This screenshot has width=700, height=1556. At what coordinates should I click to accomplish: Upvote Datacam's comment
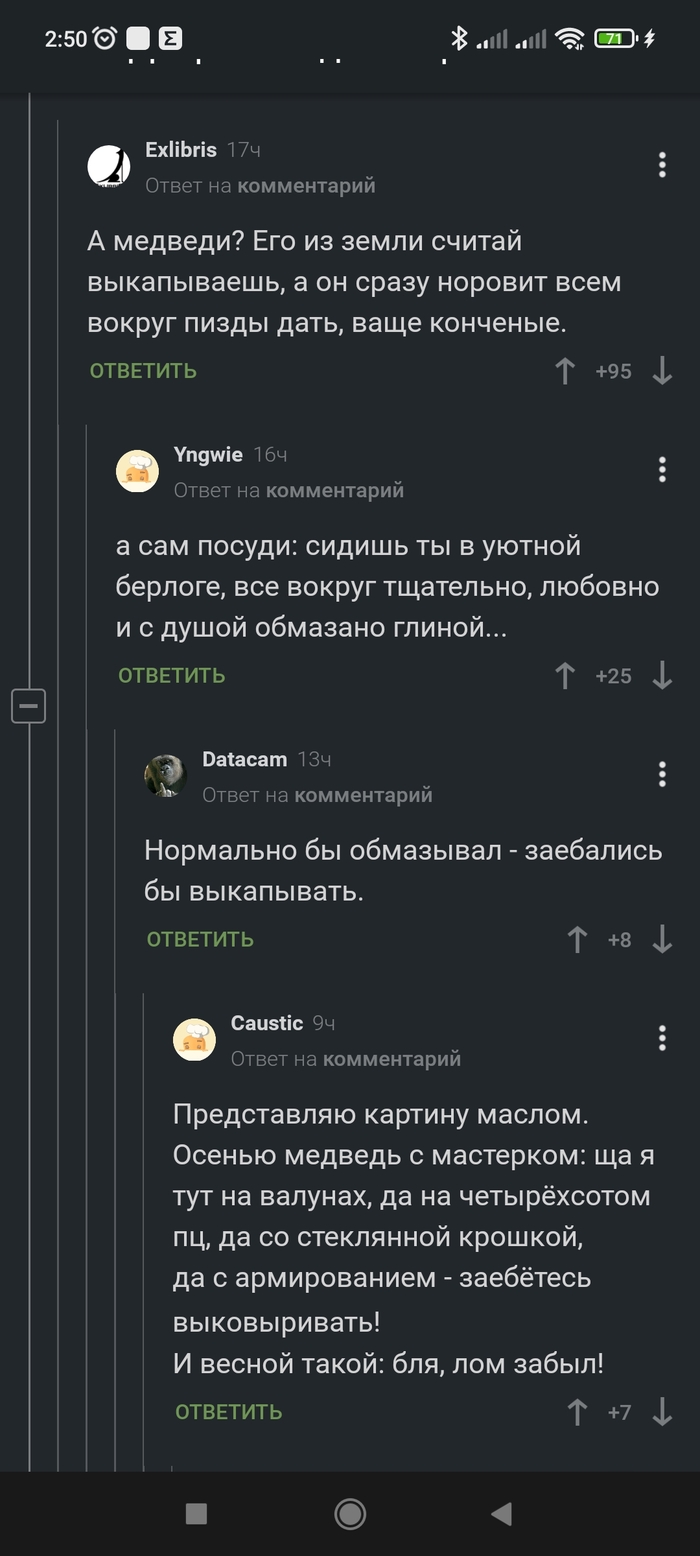click(x=577, y=939)
